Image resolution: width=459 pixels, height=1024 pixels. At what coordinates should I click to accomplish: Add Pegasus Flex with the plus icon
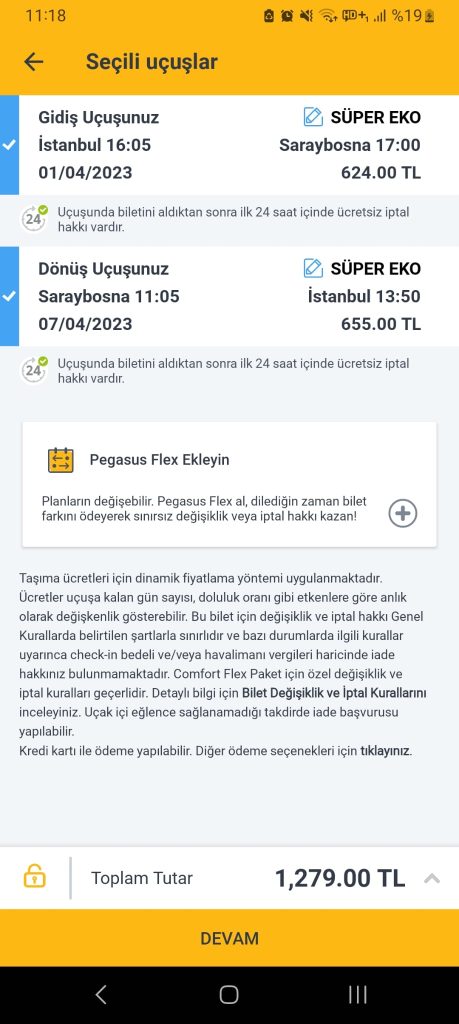coord(403,513)
